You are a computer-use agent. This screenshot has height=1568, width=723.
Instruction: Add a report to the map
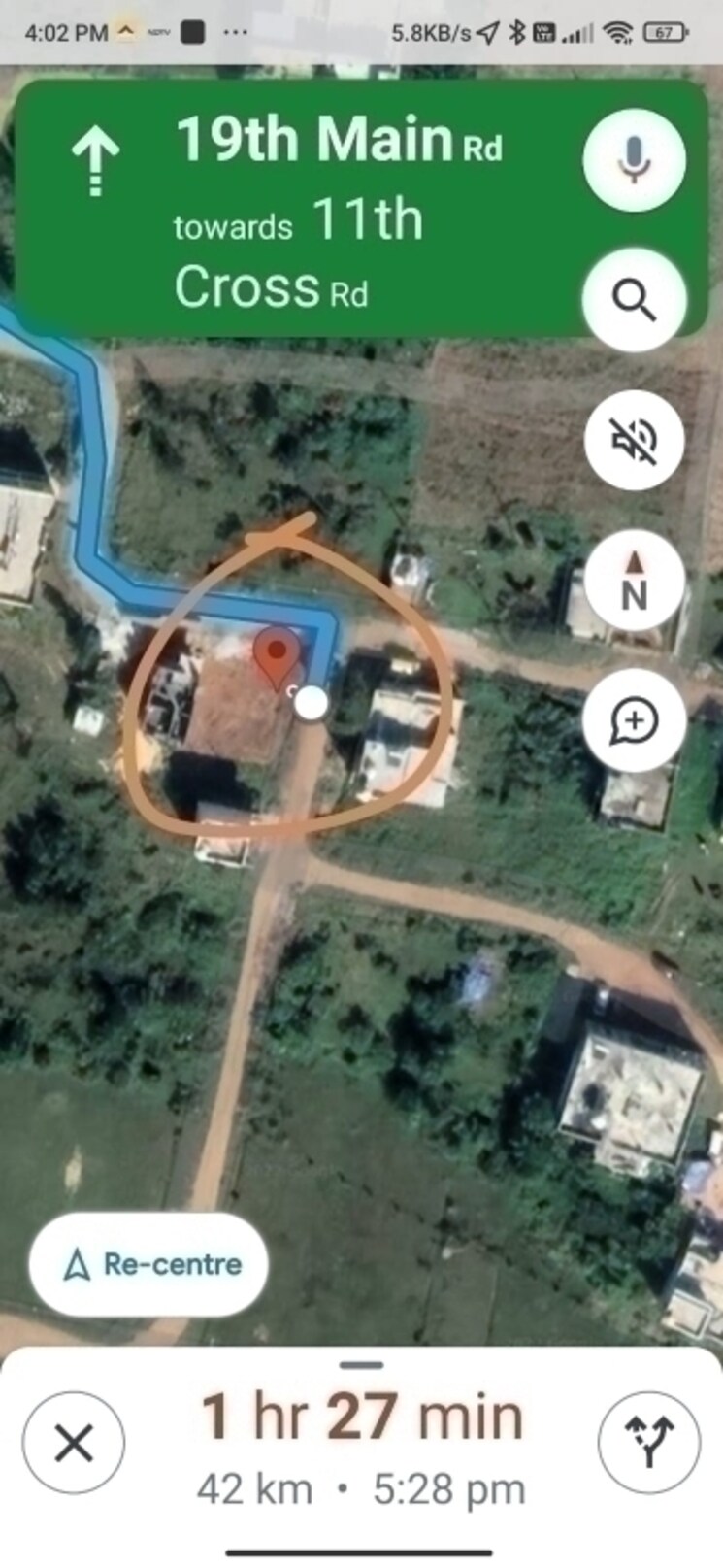click(634, 720)
